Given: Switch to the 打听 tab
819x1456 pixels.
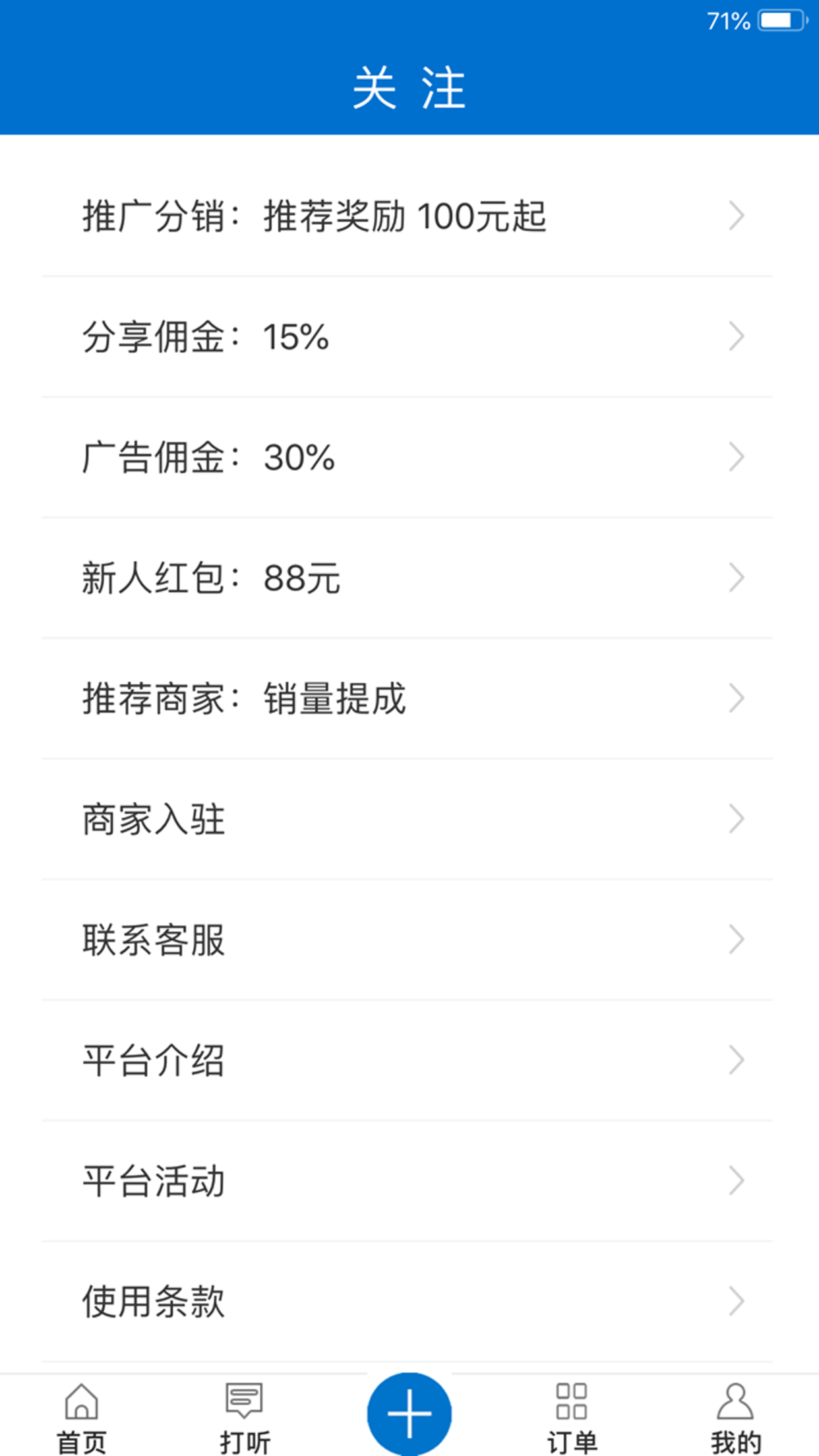Looking at the screenshot, I should coord(245,1418).
